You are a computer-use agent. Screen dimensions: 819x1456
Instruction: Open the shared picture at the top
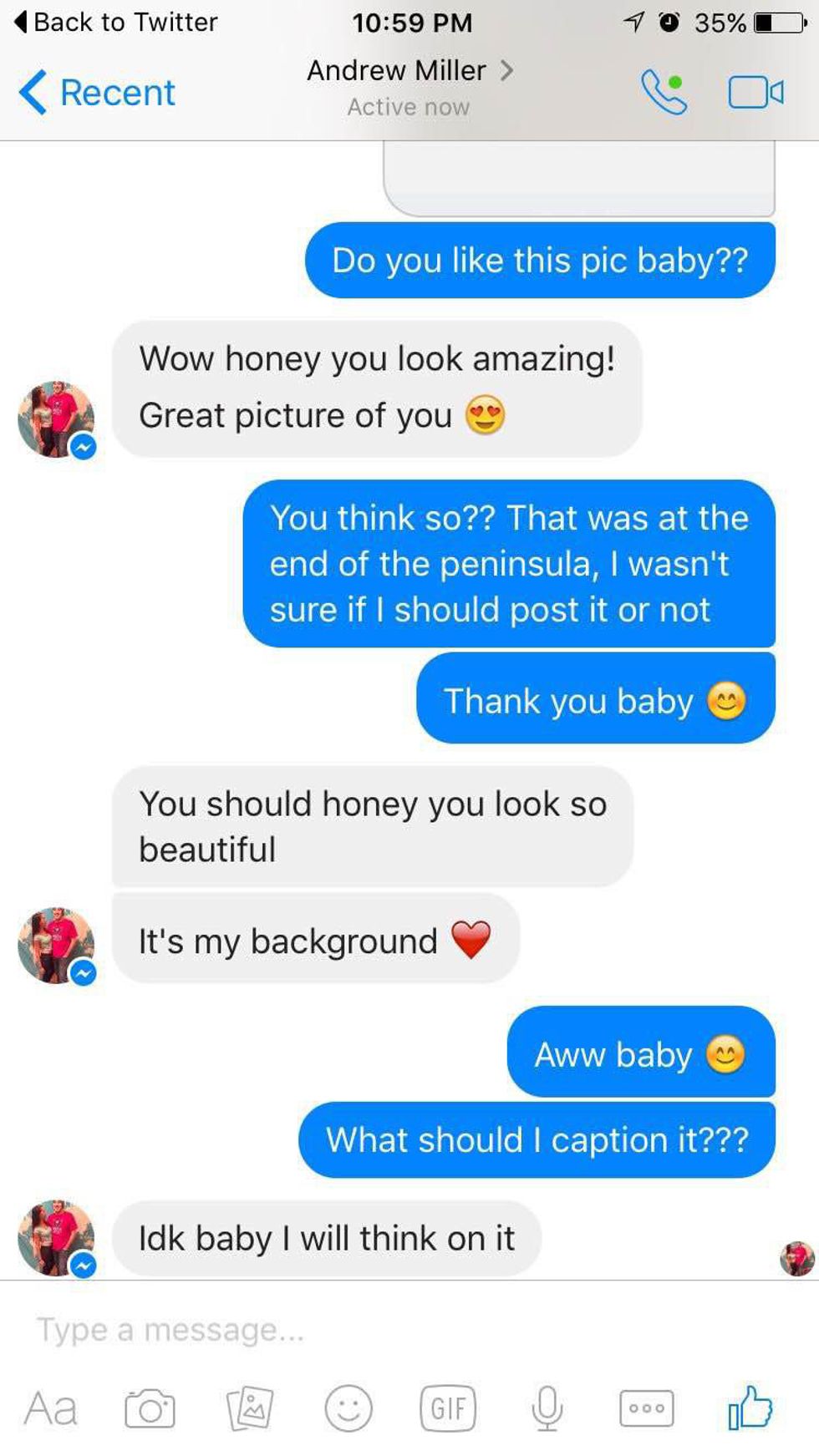point(578,177)
